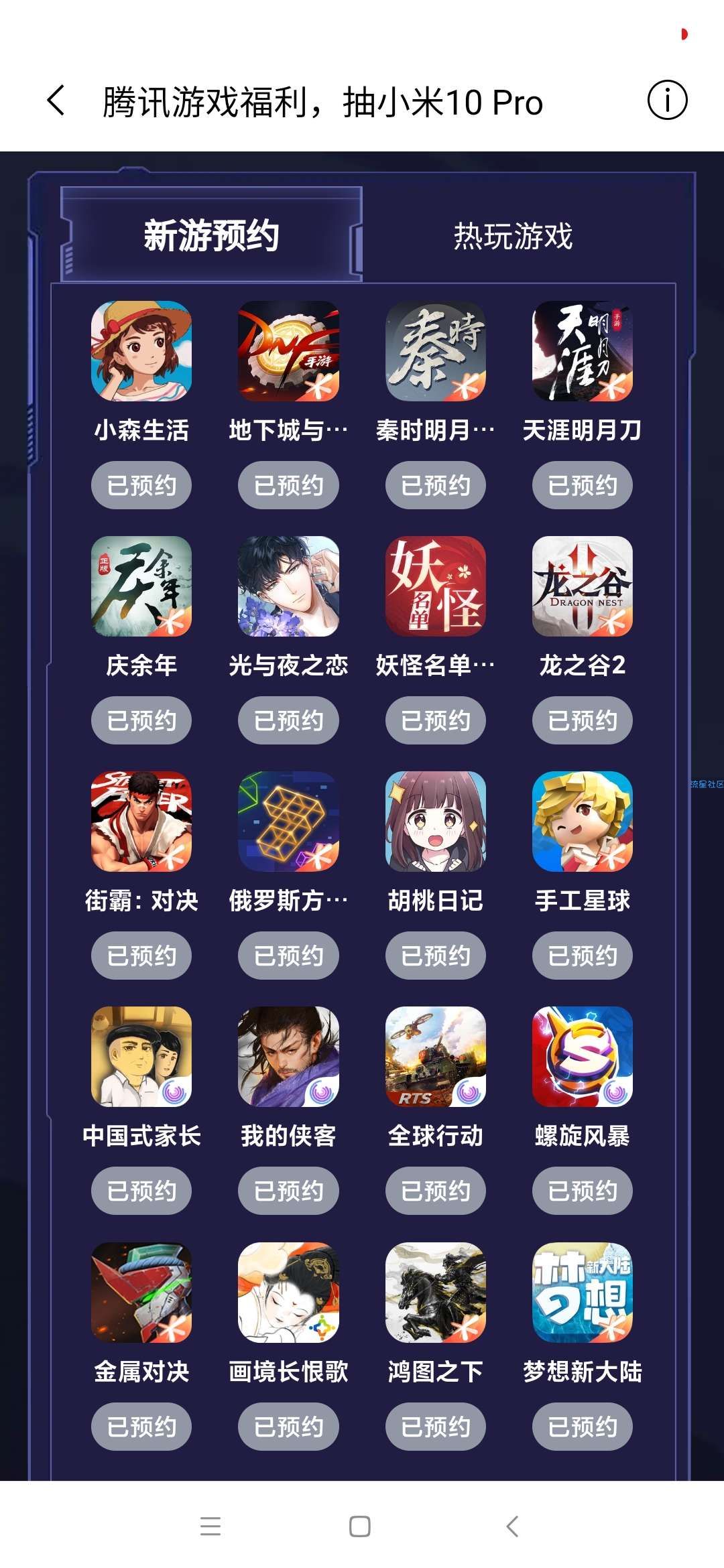Viewport: 724px width, 1568px height.
Task: Open the 全球行动 game icon
Action: (435, 1057)
